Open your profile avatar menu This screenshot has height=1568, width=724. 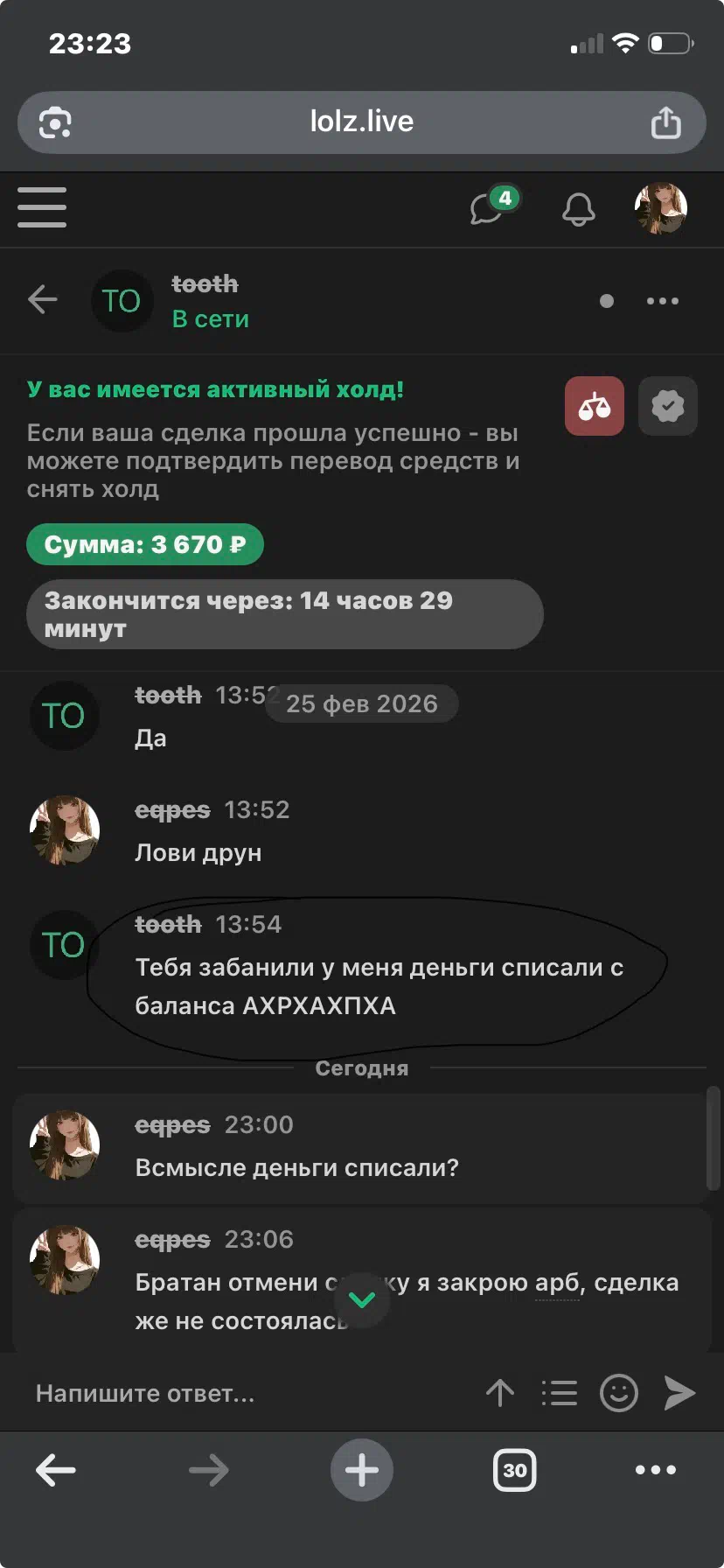coord(660,208)
